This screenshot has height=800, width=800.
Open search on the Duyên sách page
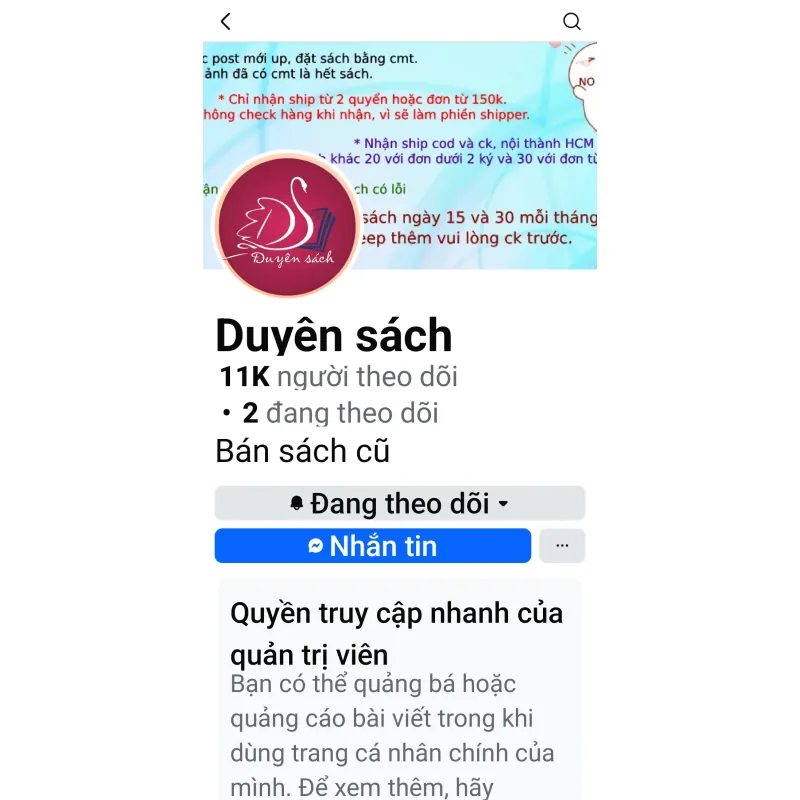(572, 21)
